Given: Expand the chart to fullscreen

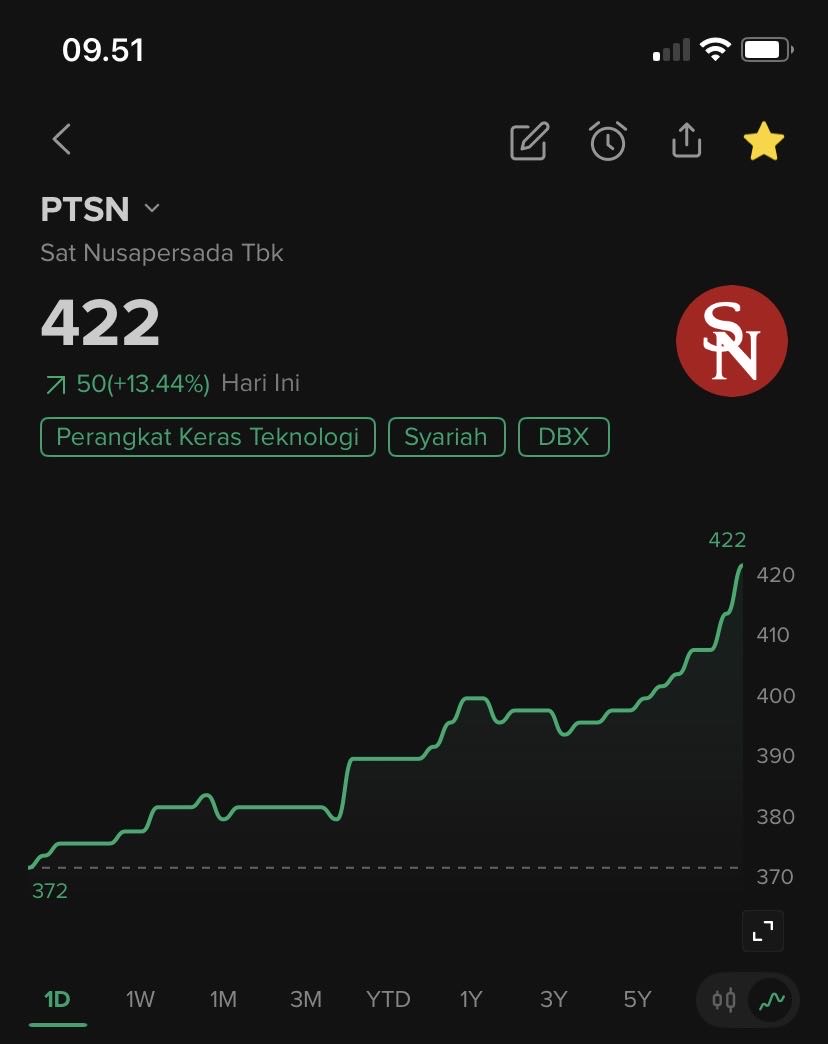Looking at the screenshot, I should pos(763,932).
